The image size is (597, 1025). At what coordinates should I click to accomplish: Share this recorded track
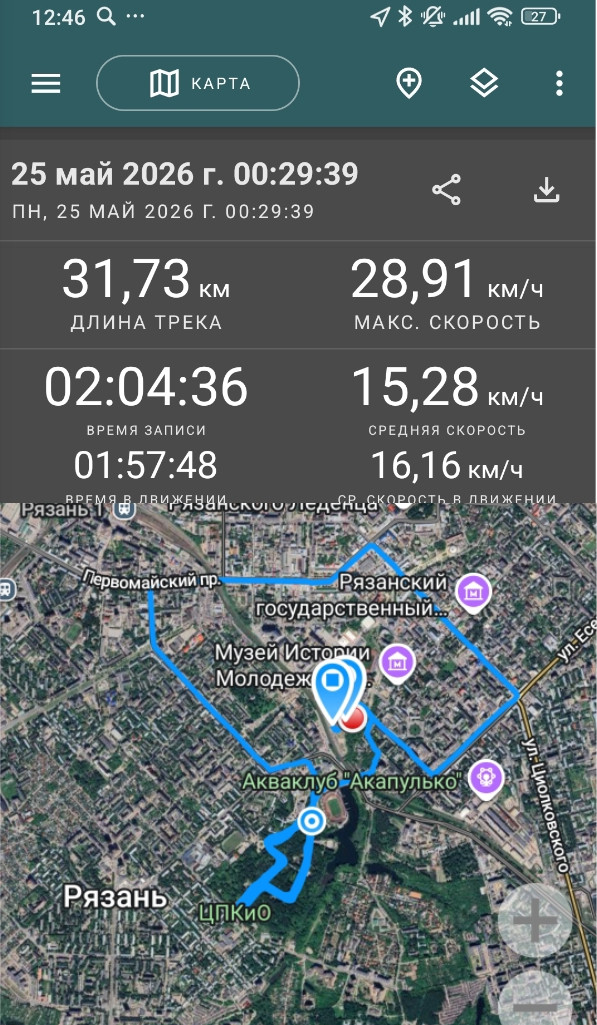[447, 190]
